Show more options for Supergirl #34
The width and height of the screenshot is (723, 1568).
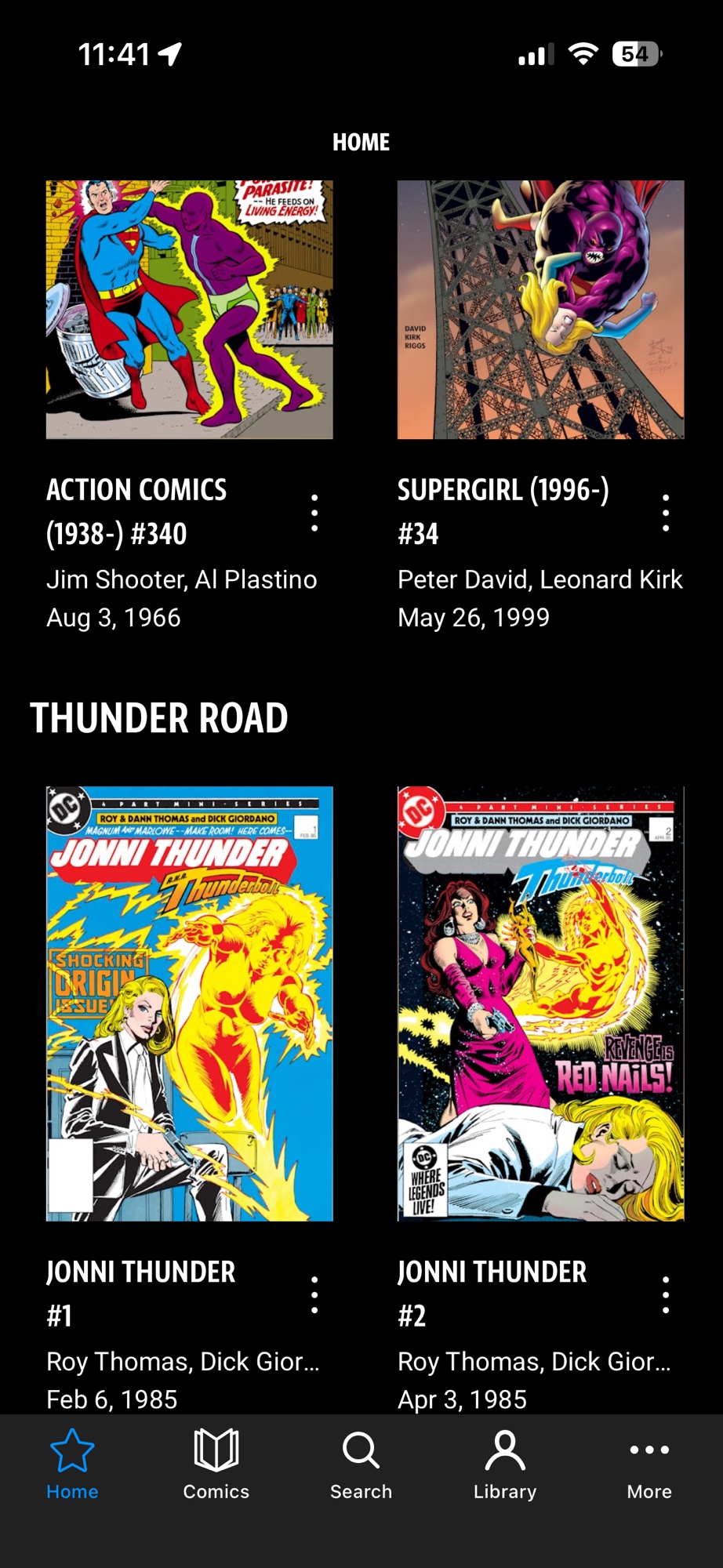[x=666, y=514]
